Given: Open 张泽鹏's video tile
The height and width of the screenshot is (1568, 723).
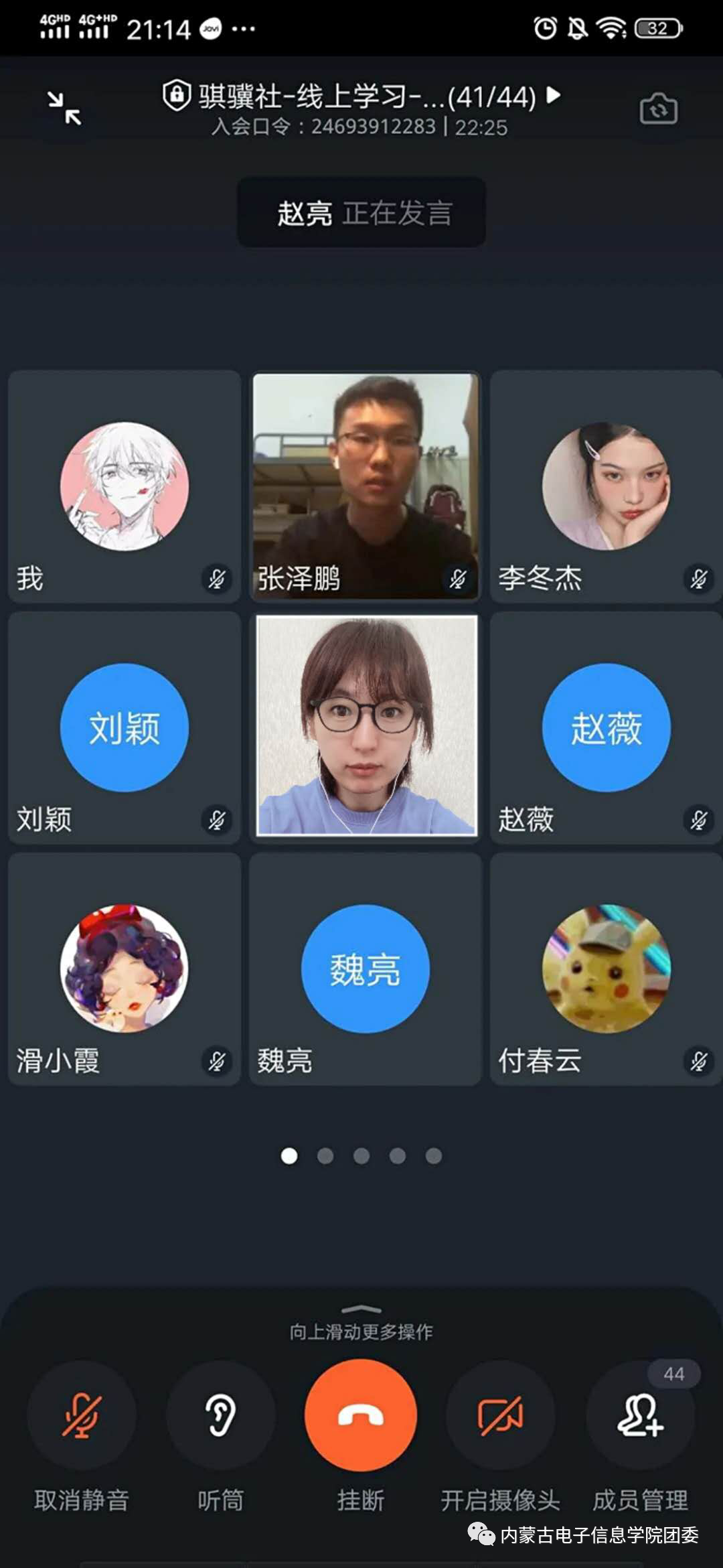Looking at the screenshot, I should (366, 486).
